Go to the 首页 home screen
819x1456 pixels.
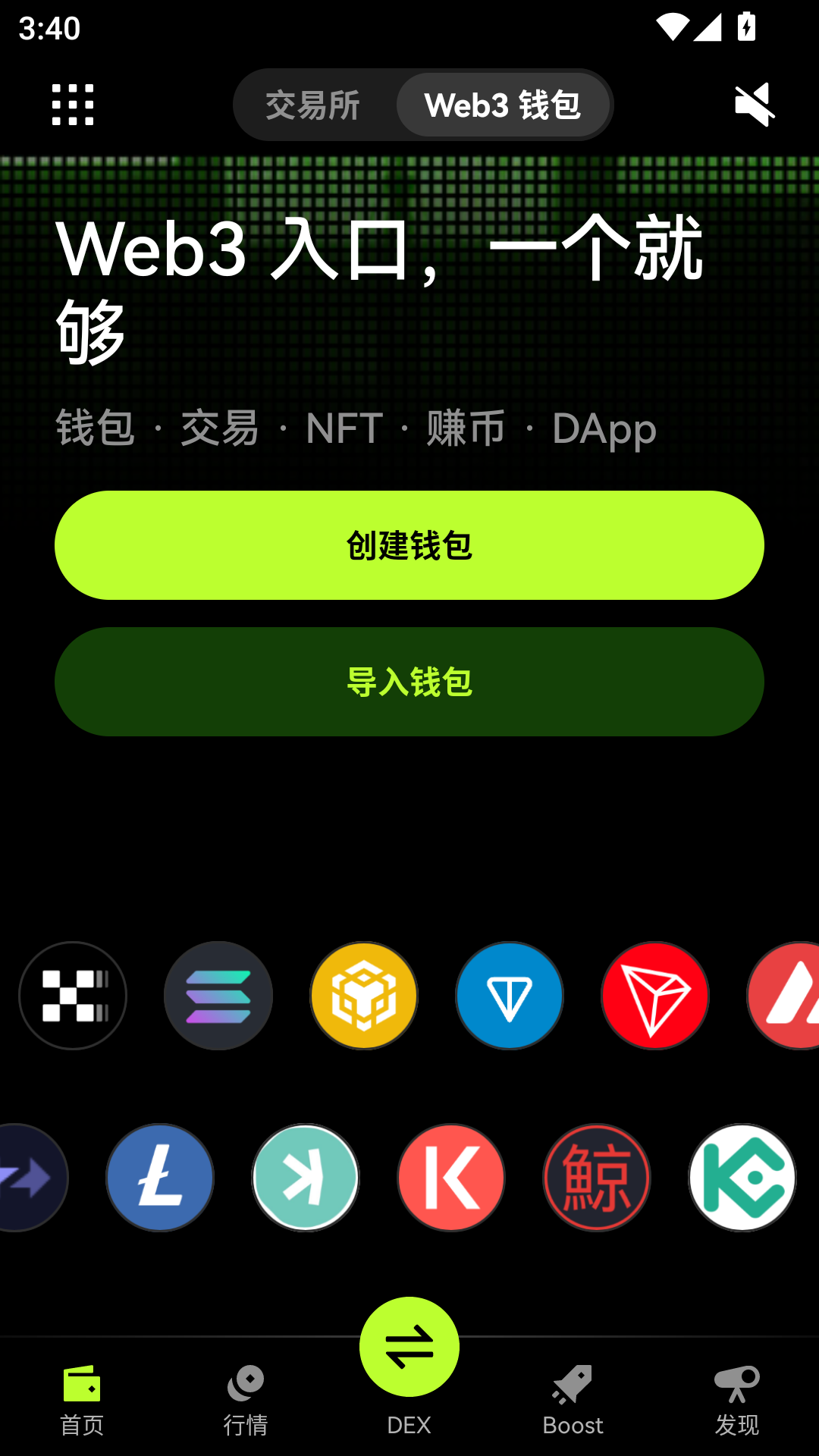pyautogui.click(x=82, y=1403)
